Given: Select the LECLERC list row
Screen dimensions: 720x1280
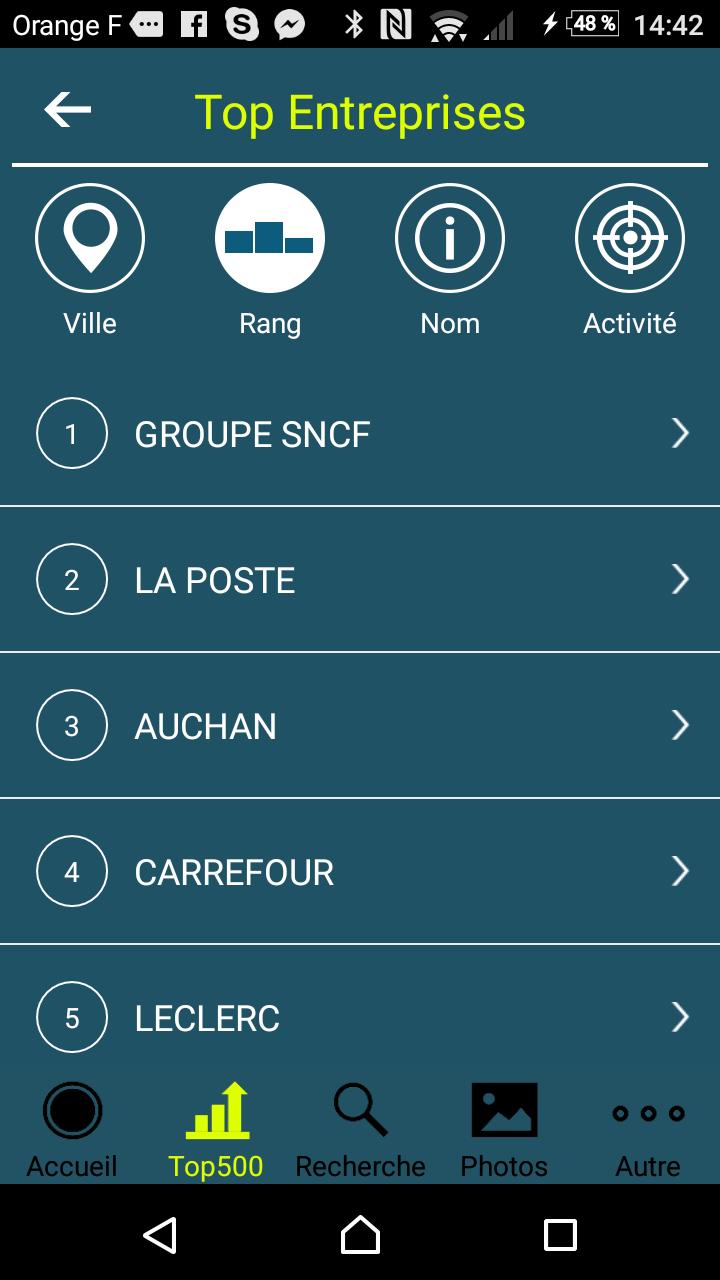Looking at the screenshot, I should point(360,1017).
